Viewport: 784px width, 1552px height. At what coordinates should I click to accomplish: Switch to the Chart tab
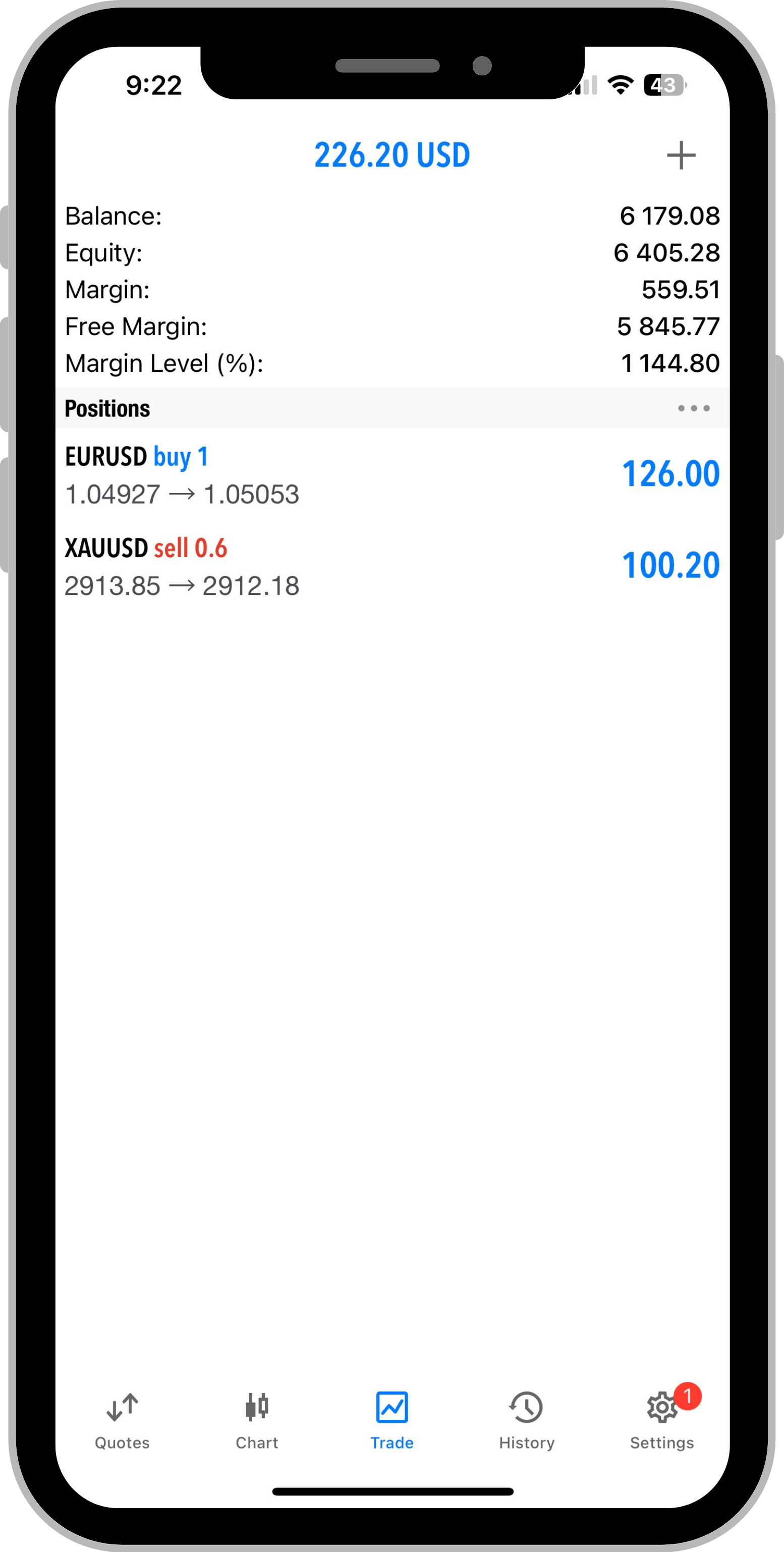pos(257,1421)
